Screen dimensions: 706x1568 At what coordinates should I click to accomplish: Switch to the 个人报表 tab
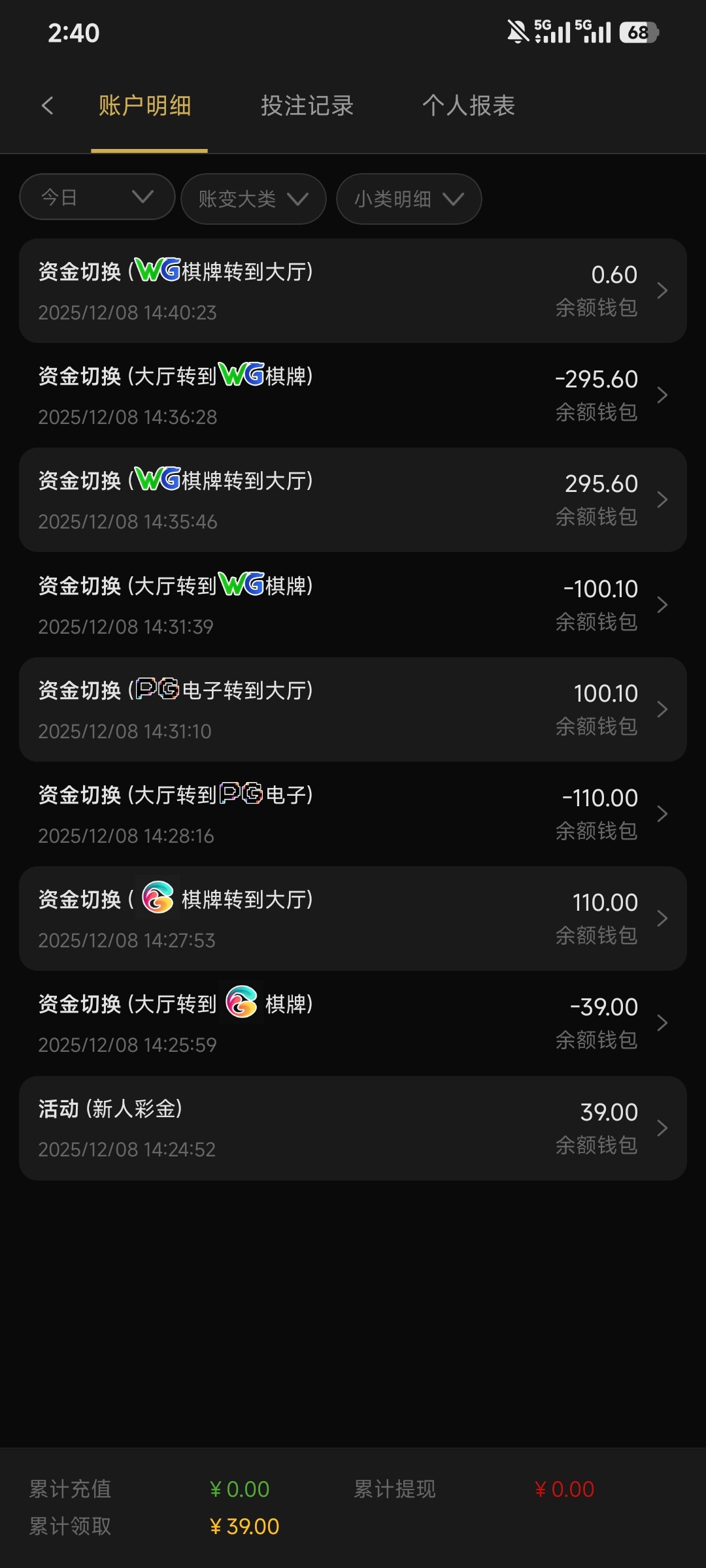[x=469, y=106]
